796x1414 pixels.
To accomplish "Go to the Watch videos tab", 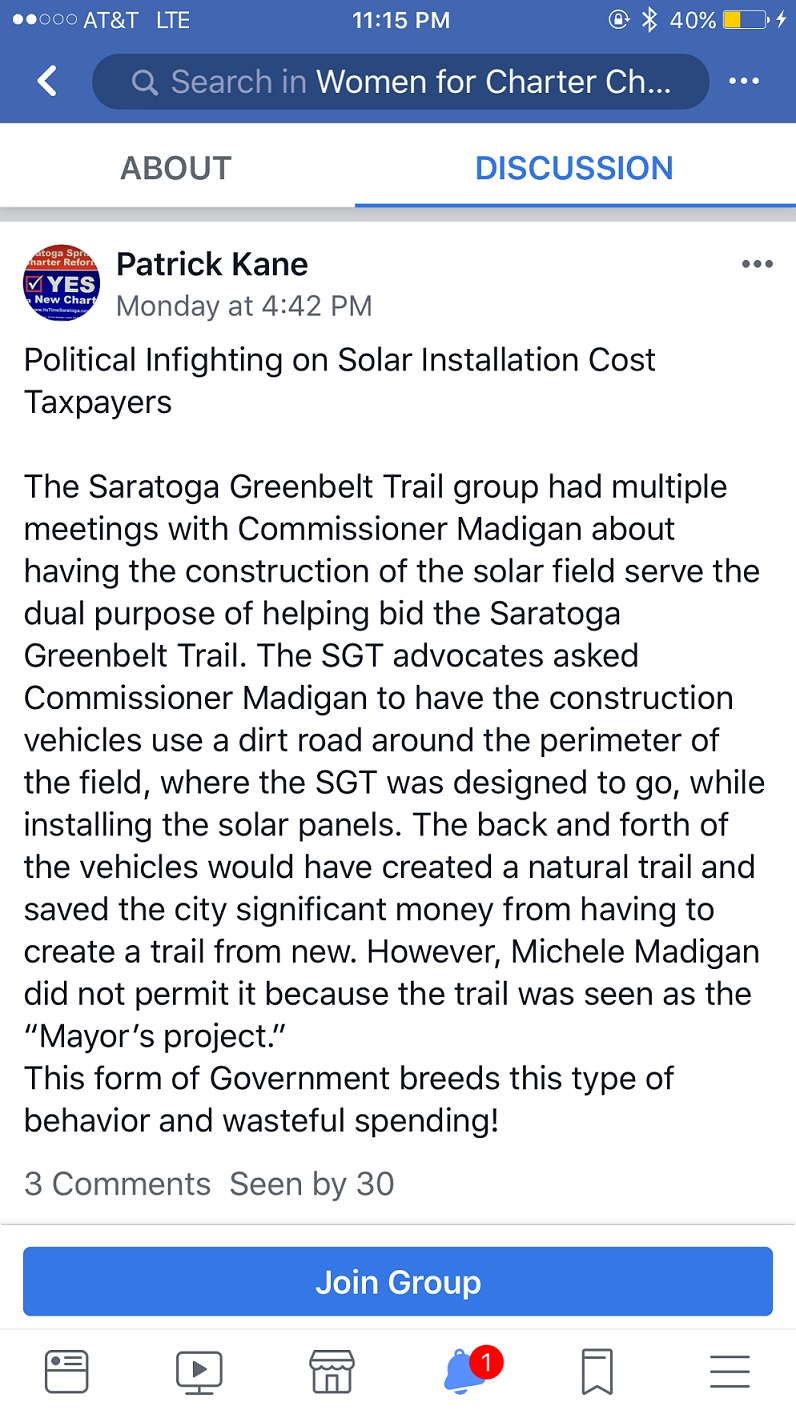I will click(199, 1370).
